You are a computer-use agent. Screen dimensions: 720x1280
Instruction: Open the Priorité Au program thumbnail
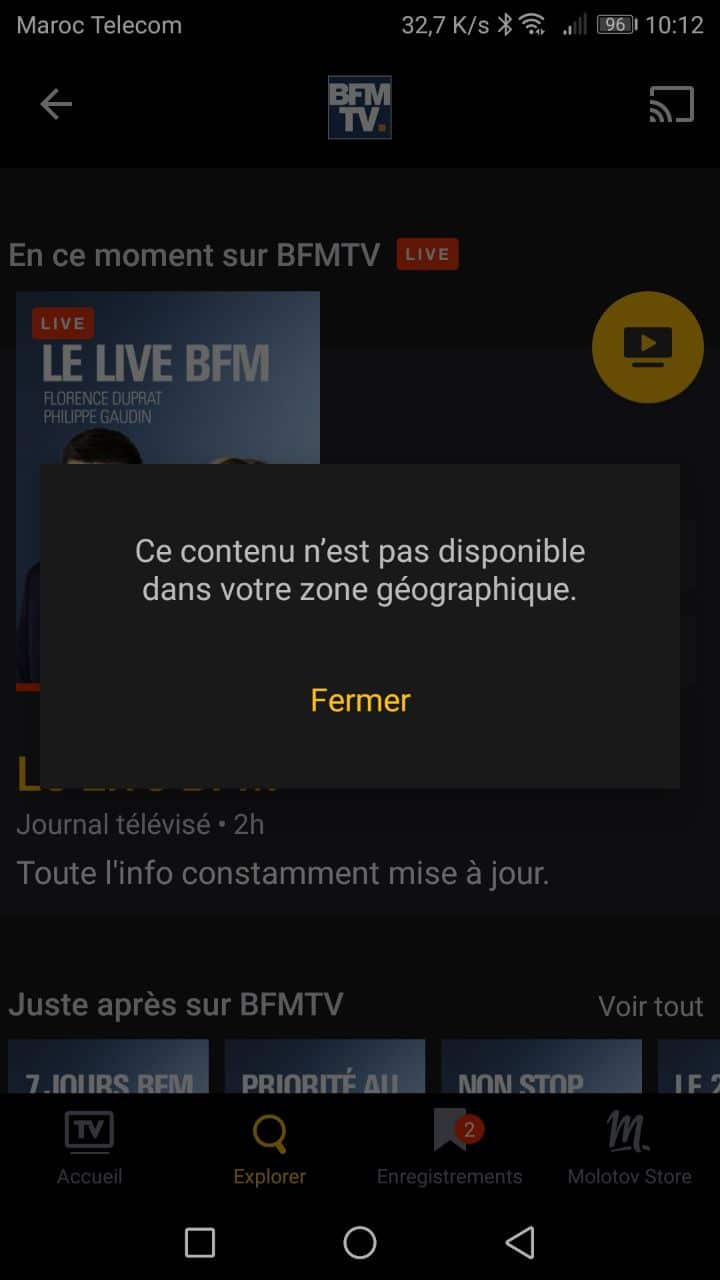324,1066
